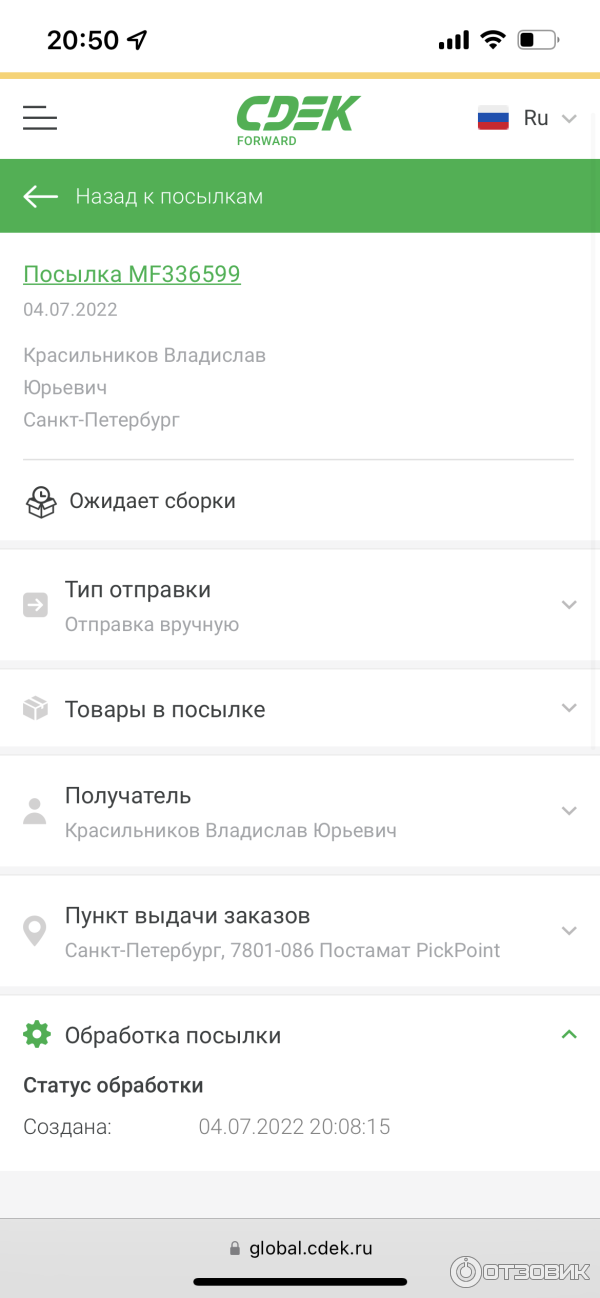Screen dimensions: 600x1298
Task: Open the Посылка MF336599 link
Action: tap(132, 274)
